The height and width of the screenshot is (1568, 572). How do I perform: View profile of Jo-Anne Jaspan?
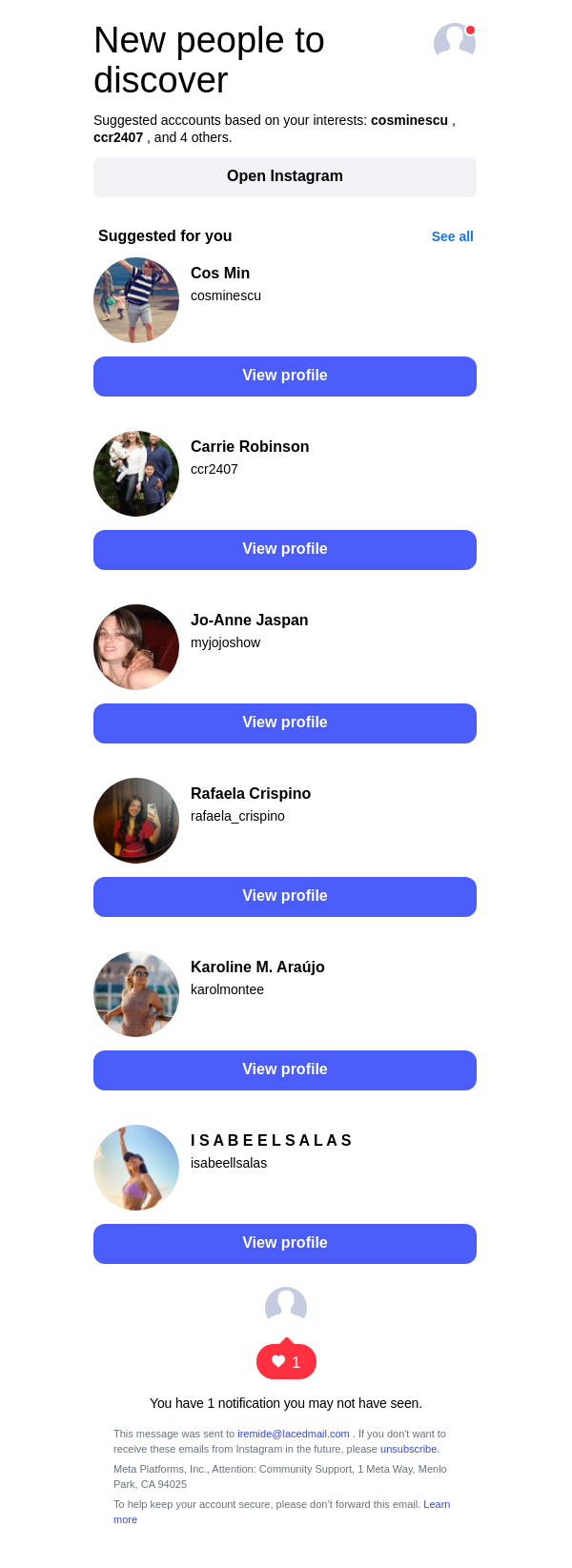pyautogui.click(x=285, y=723)
